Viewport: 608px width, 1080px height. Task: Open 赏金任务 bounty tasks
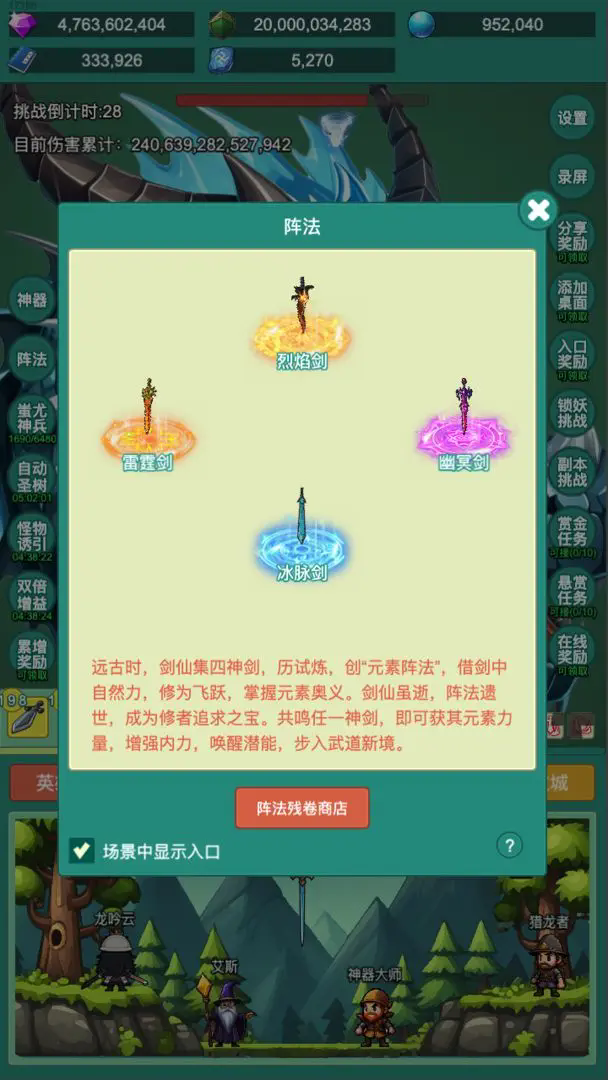(x=572, y=530)
